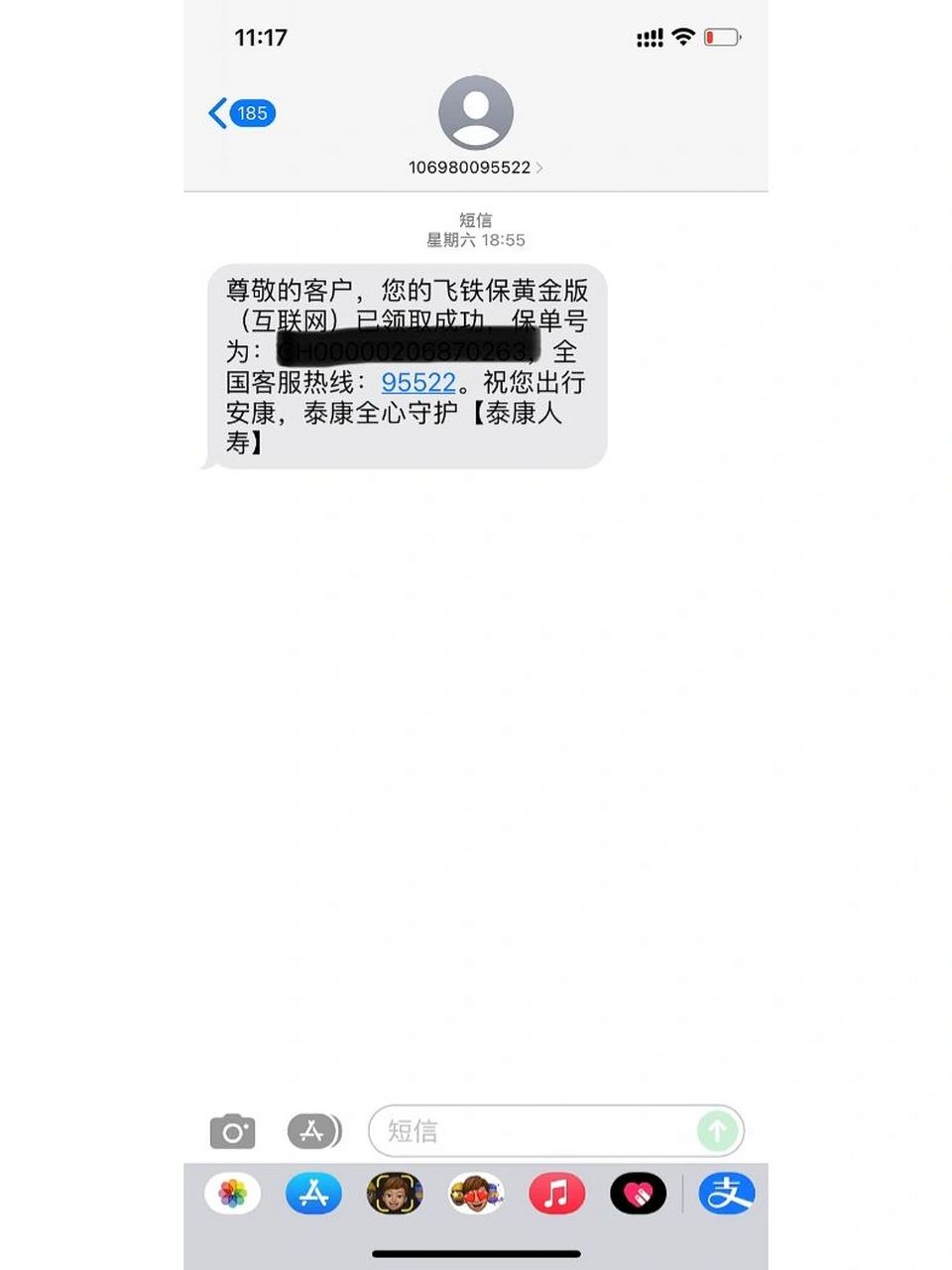Open the camera icon in the message bar
952x1270 pixels.
point(234,1130)
